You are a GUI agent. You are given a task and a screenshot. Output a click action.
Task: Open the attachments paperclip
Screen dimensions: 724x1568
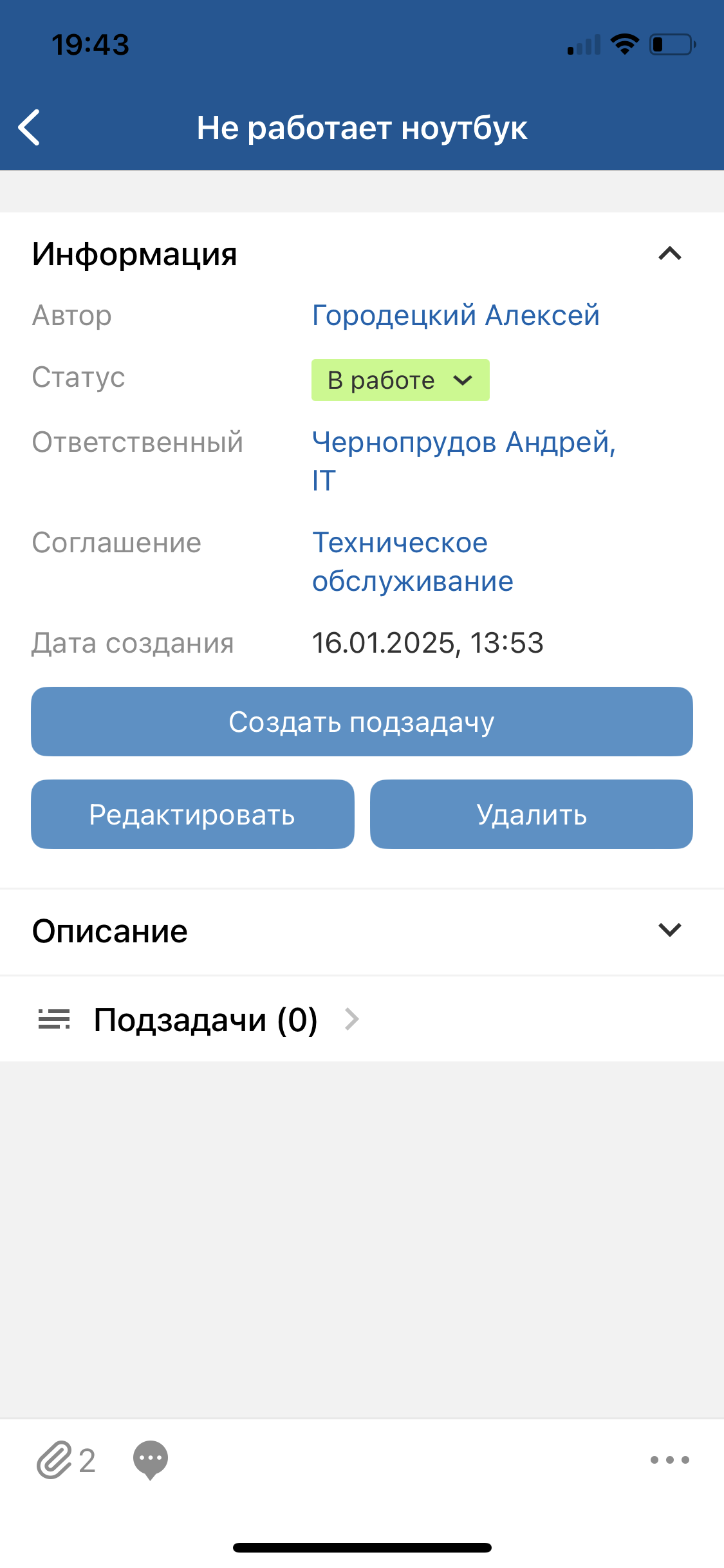[x=55, y=1459]
